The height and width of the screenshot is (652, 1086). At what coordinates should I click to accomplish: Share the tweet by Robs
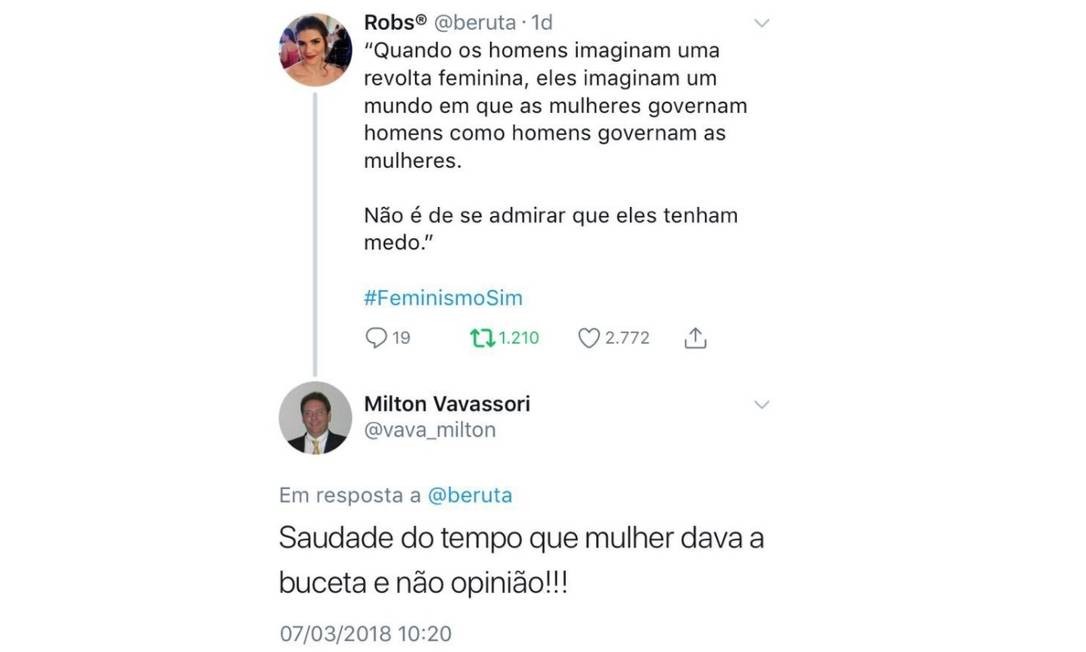(695, 338)
